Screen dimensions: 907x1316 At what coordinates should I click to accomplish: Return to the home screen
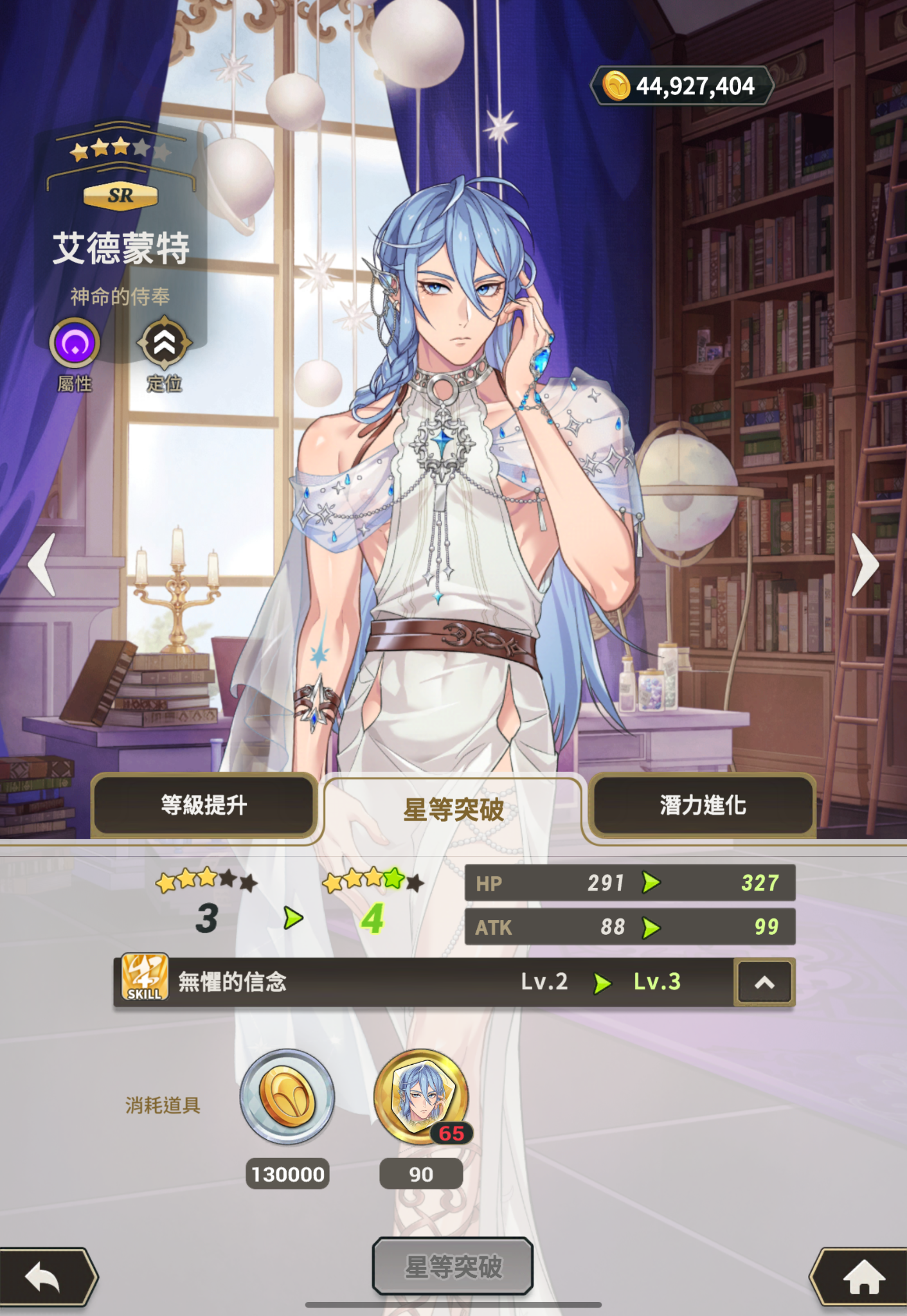click(861, 1277)
